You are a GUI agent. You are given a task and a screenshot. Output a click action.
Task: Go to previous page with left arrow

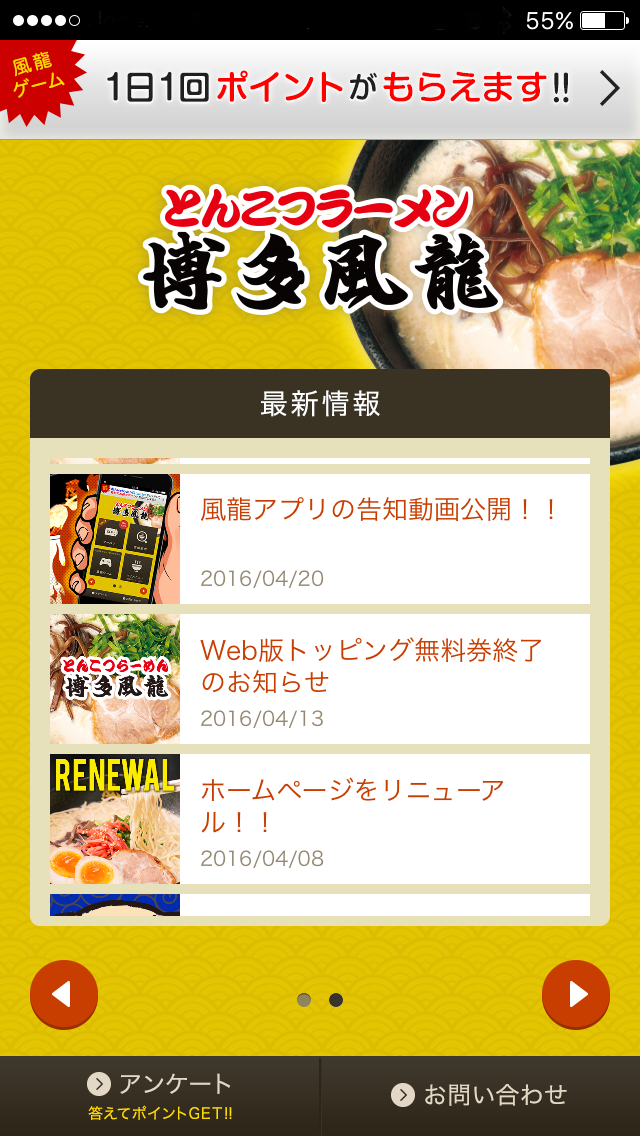[64, 994]
